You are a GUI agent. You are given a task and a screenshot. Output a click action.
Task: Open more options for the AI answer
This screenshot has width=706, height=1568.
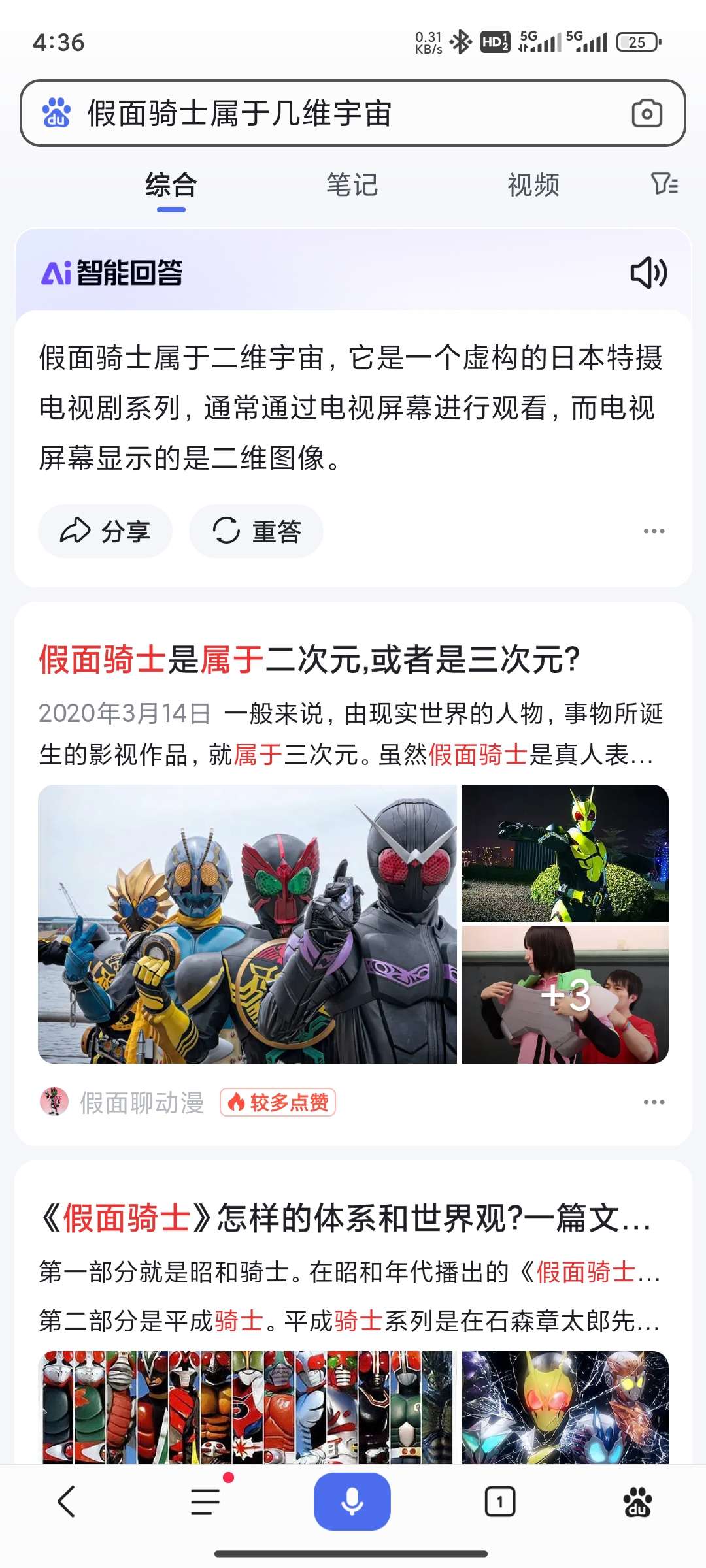coord(654,531)
